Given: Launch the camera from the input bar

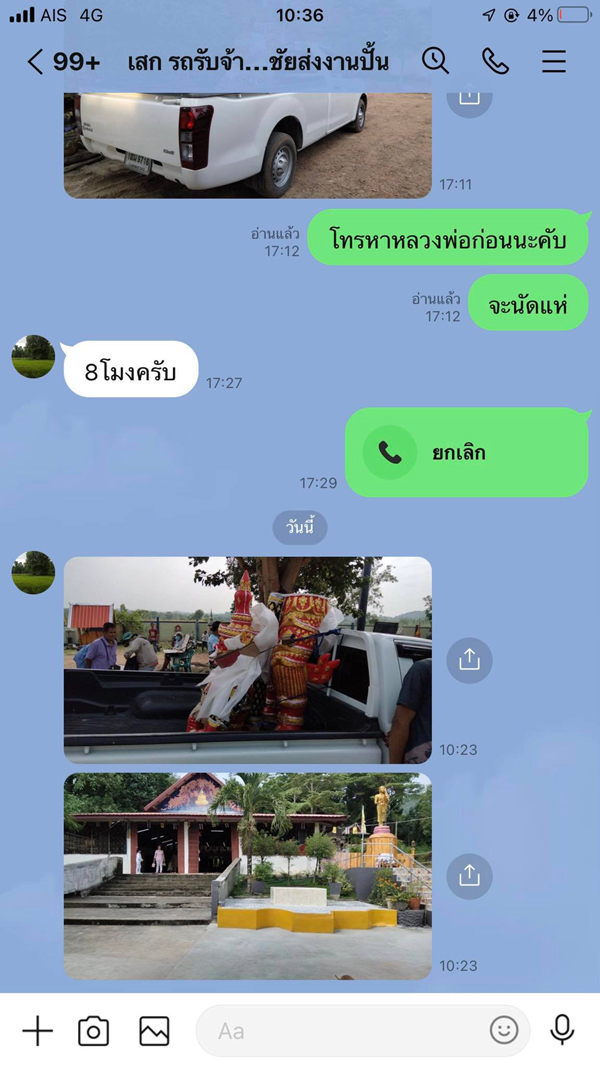Looking at the screenshot, I should (94, 1030).
